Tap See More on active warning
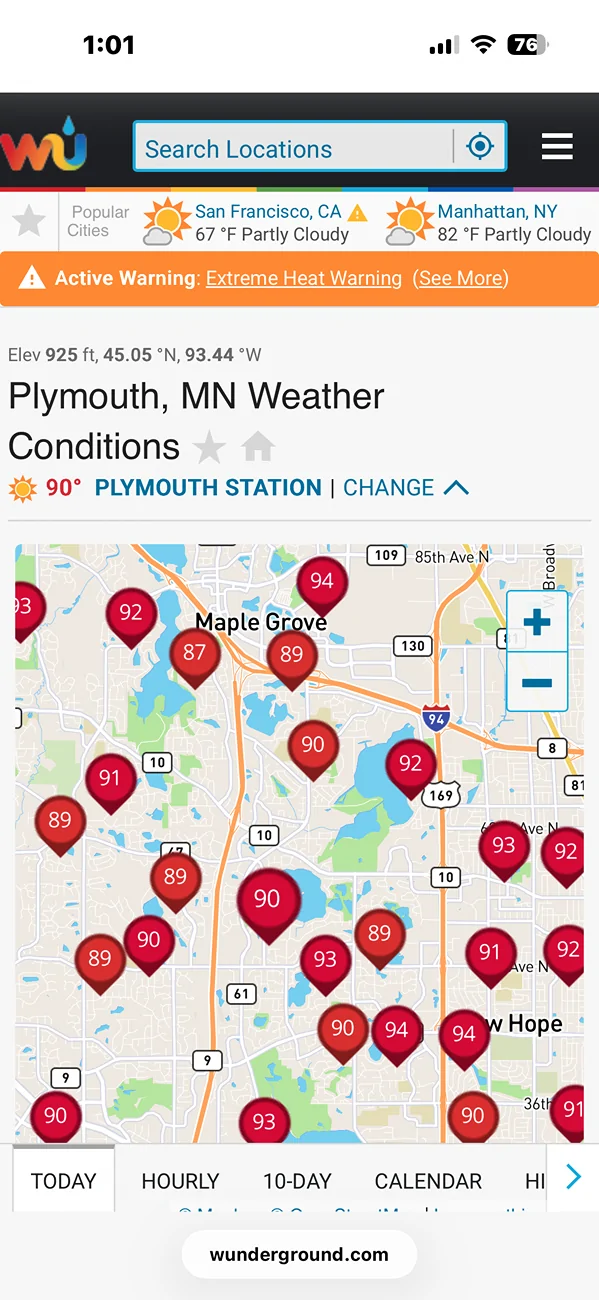Viewport: 599px width, 1300px height. pos(461,278)
